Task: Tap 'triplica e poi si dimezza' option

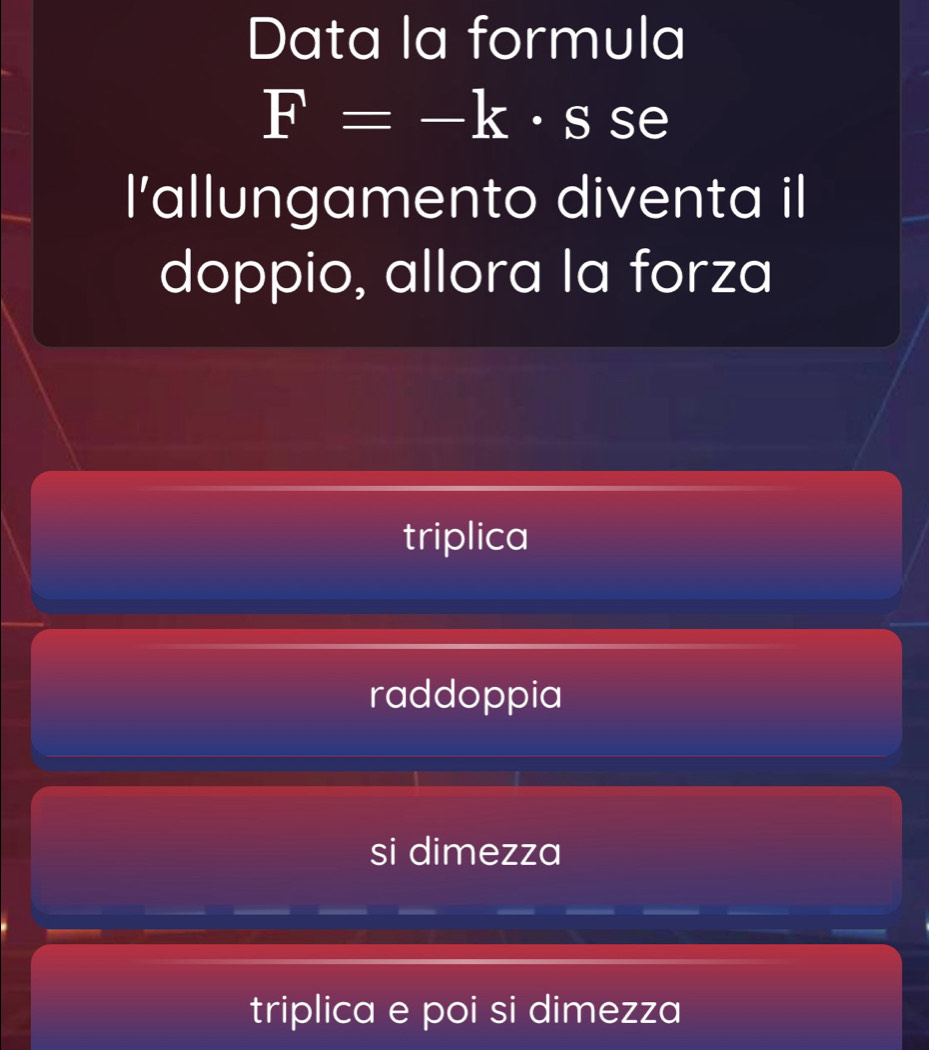Action: click(x=465, y=1007)
